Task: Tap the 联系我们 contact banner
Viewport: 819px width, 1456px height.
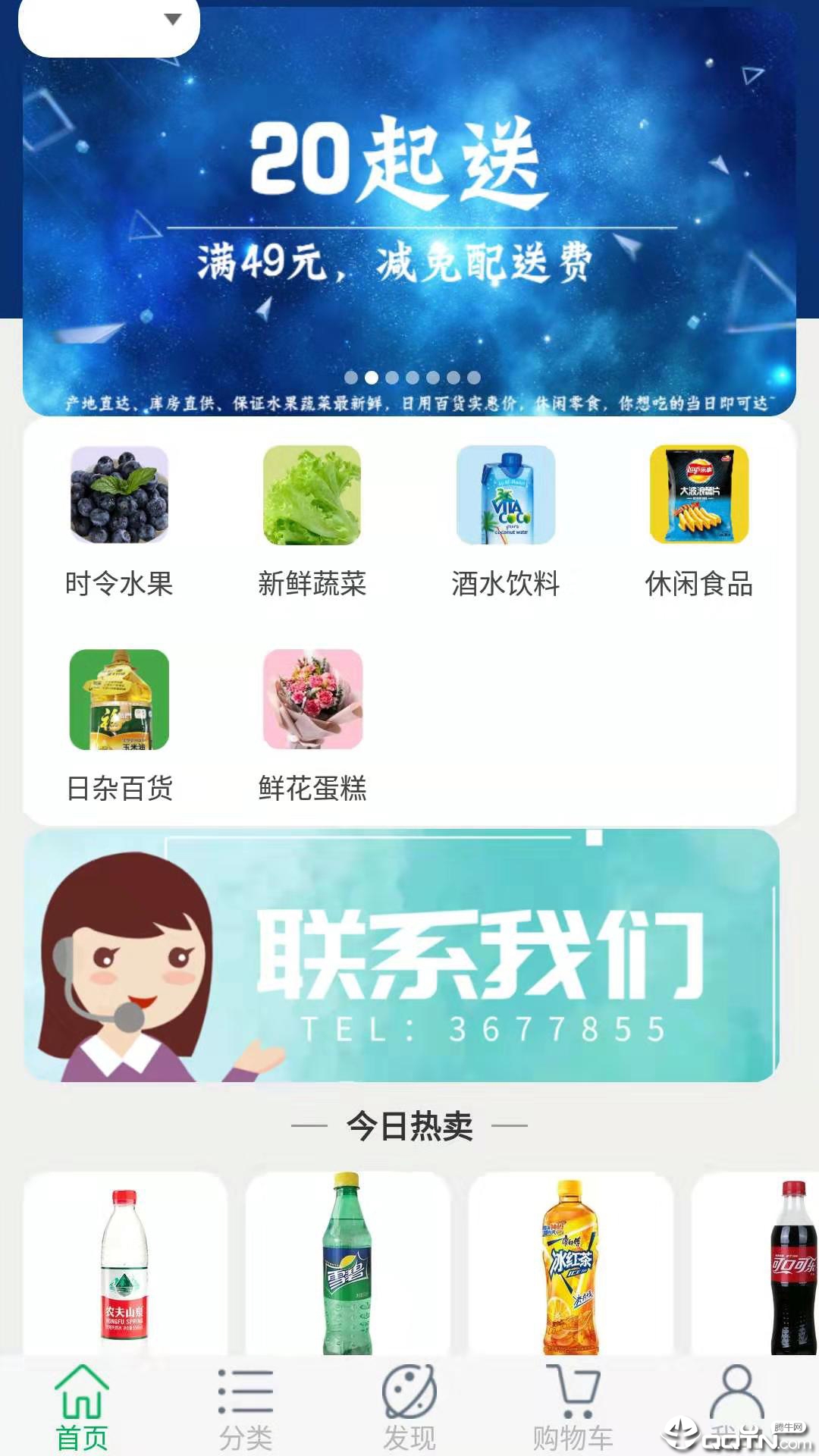Action: (402, 955)
